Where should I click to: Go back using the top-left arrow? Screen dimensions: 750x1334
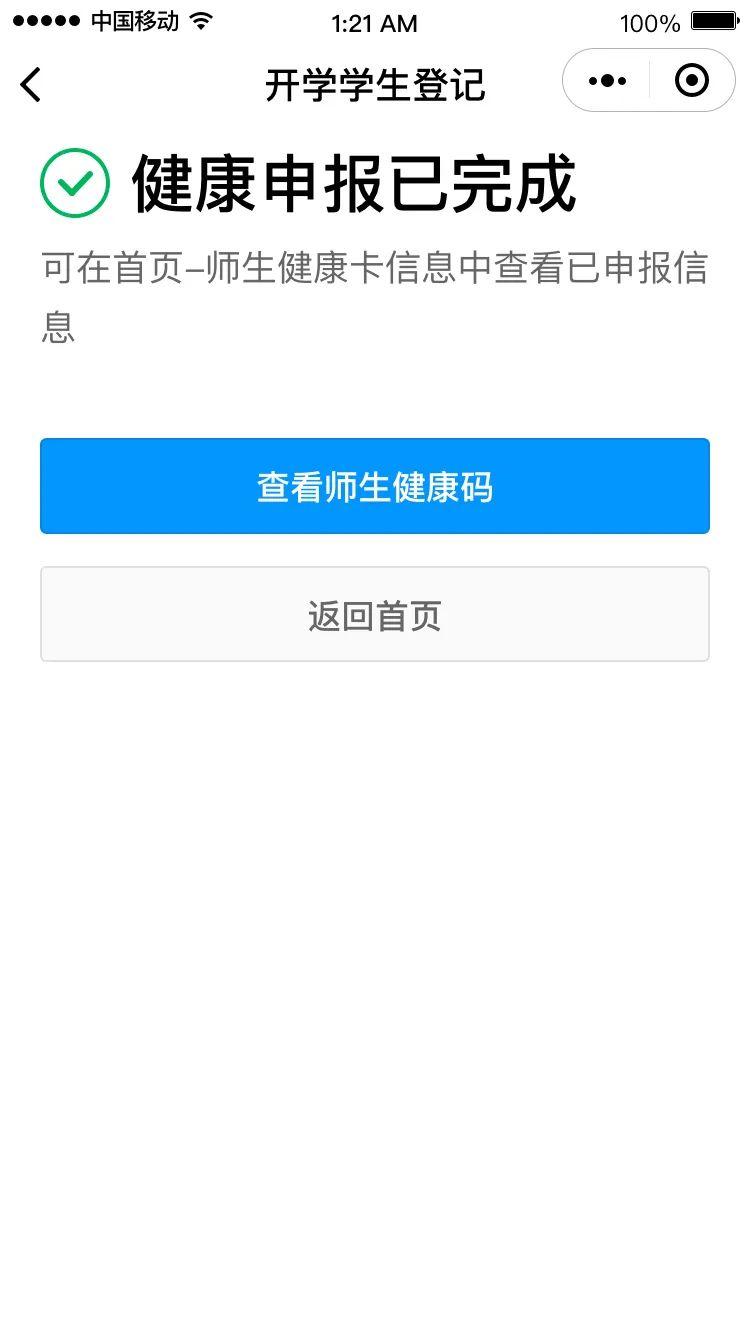point(31,85)
